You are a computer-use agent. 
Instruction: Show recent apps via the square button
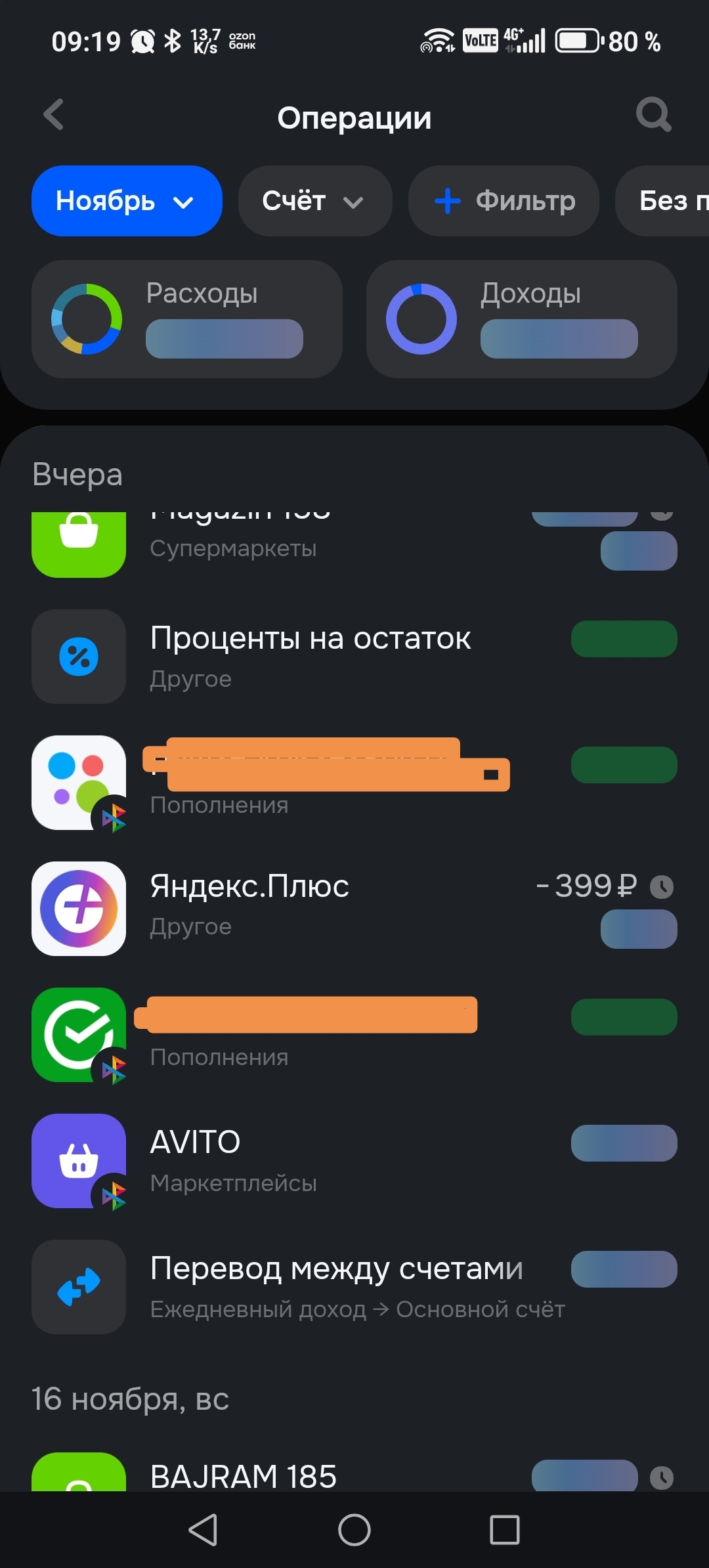(505, 1530)
